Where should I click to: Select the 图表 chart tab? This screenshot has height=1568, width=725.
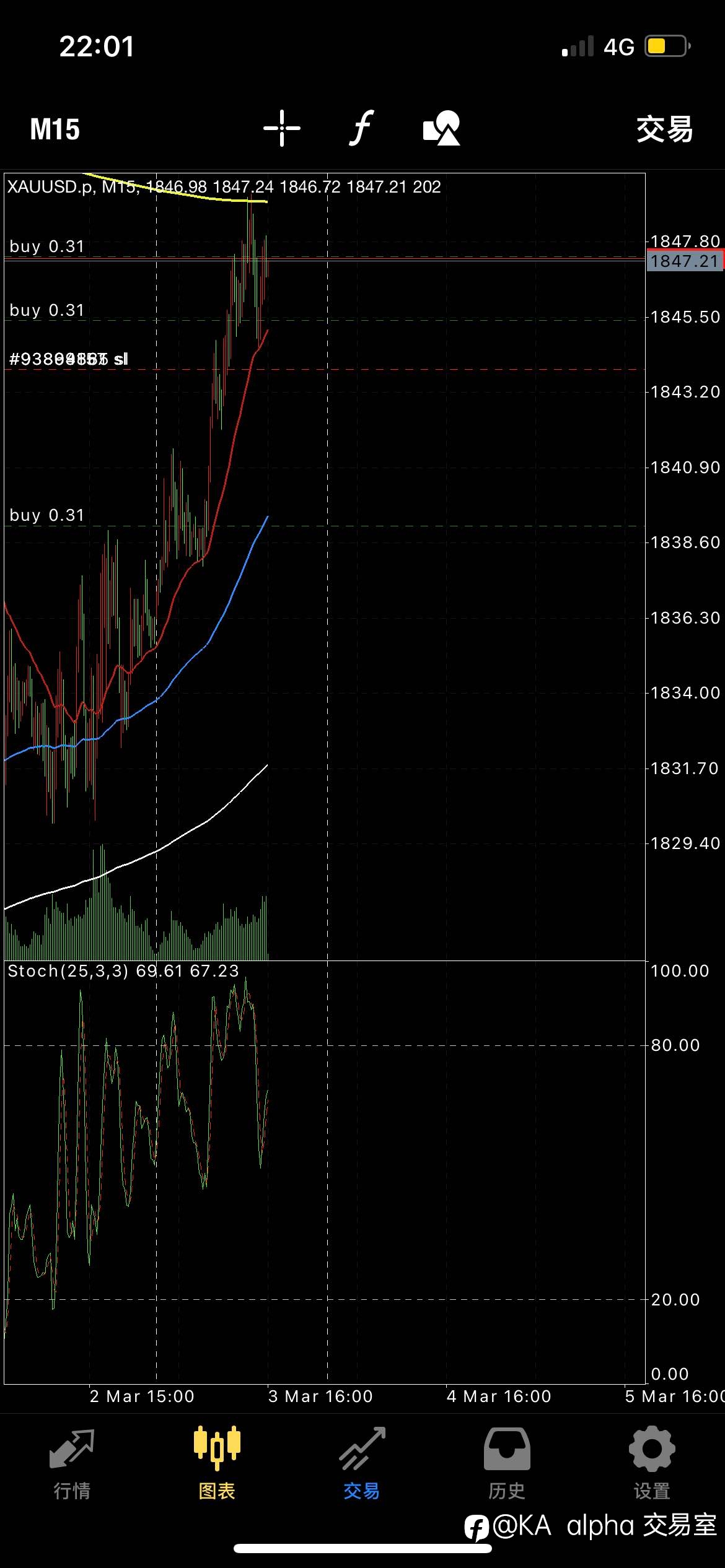tap(217, 1464)
